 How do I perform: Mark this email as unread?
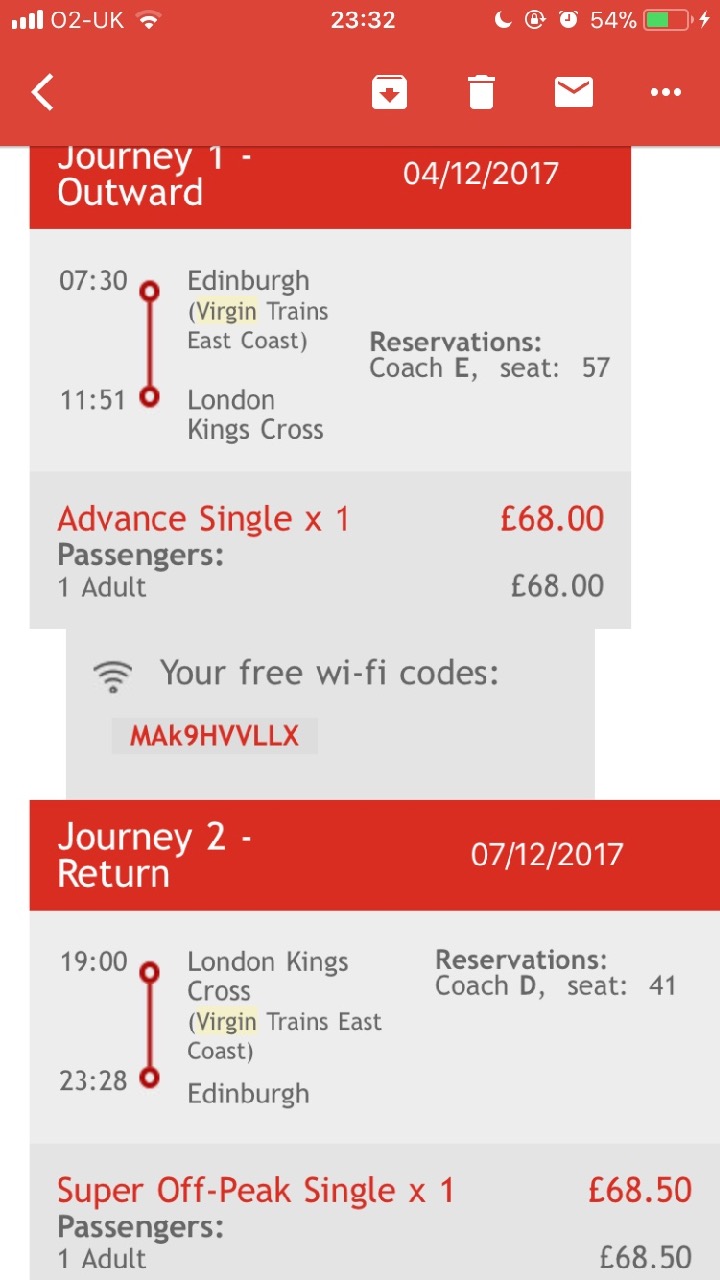[573, 92]
